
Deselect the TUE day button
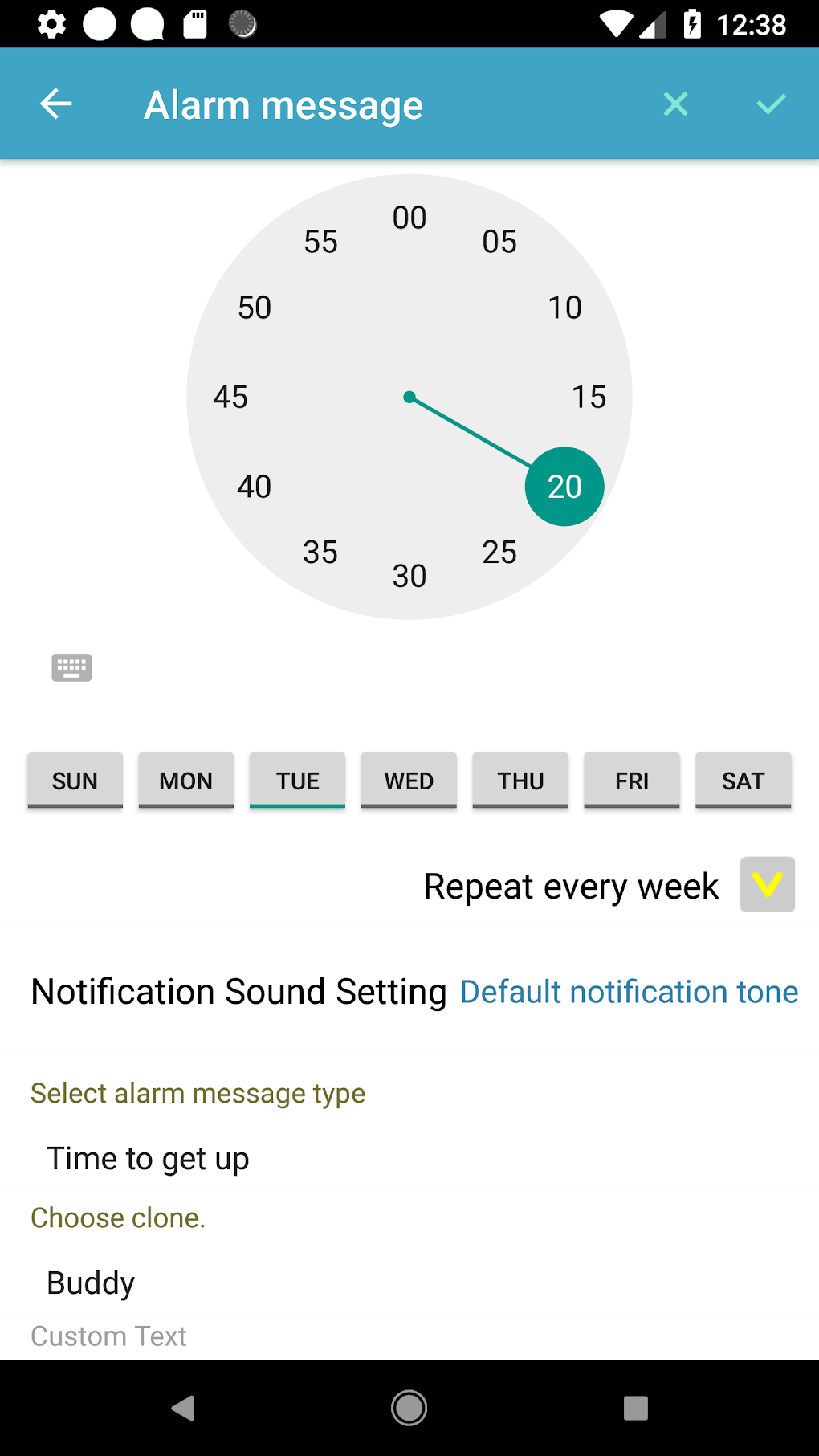298,781
